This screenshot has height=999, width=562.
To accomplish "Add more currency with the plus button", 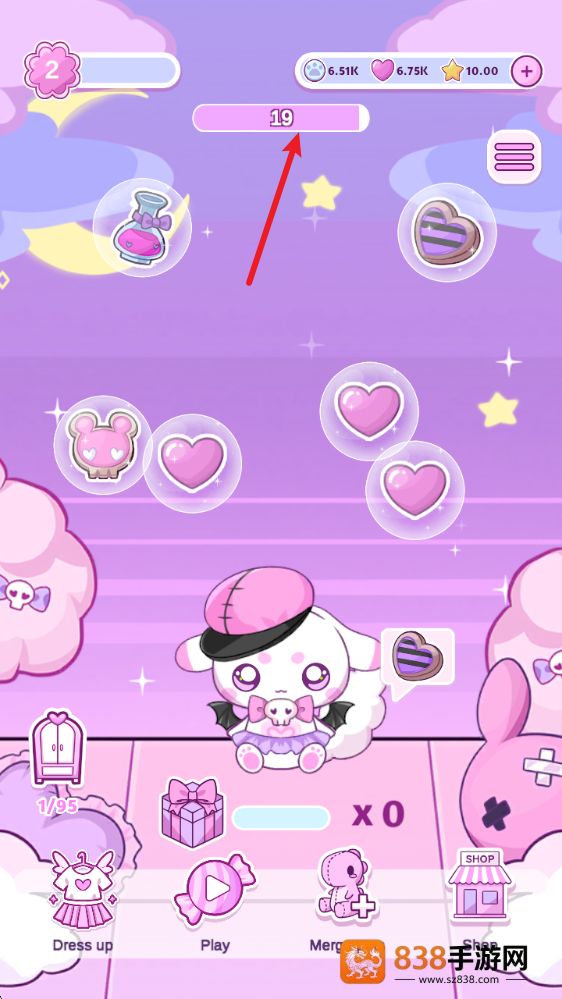I will (527, 71).
